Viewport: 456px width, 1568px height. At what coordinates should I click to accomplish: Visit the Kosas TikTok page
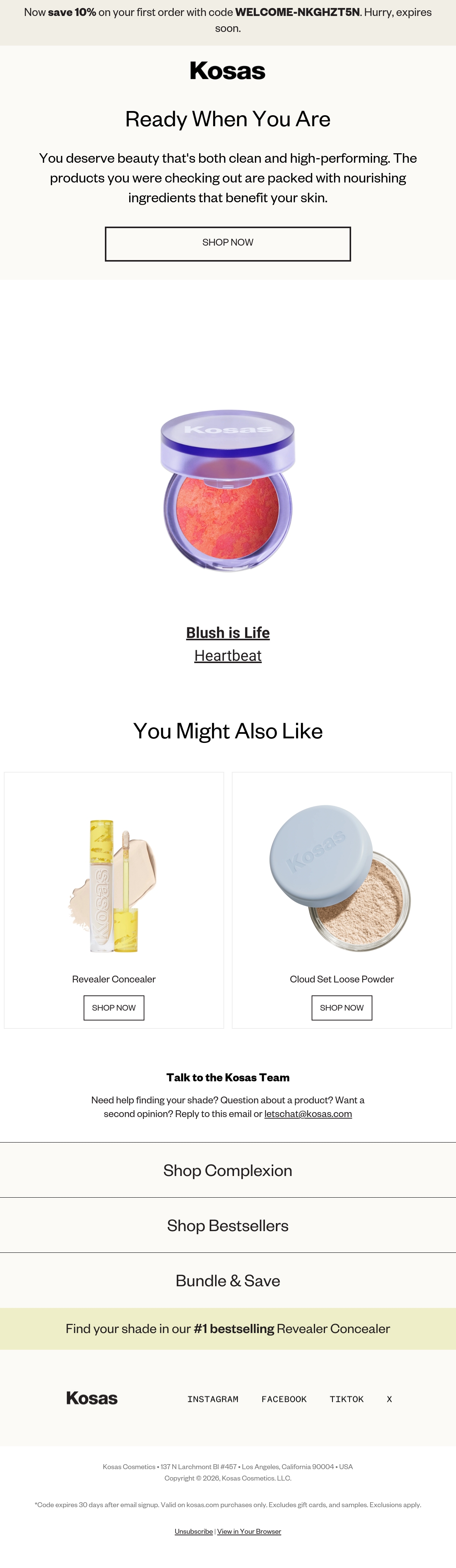[347, 1400]
